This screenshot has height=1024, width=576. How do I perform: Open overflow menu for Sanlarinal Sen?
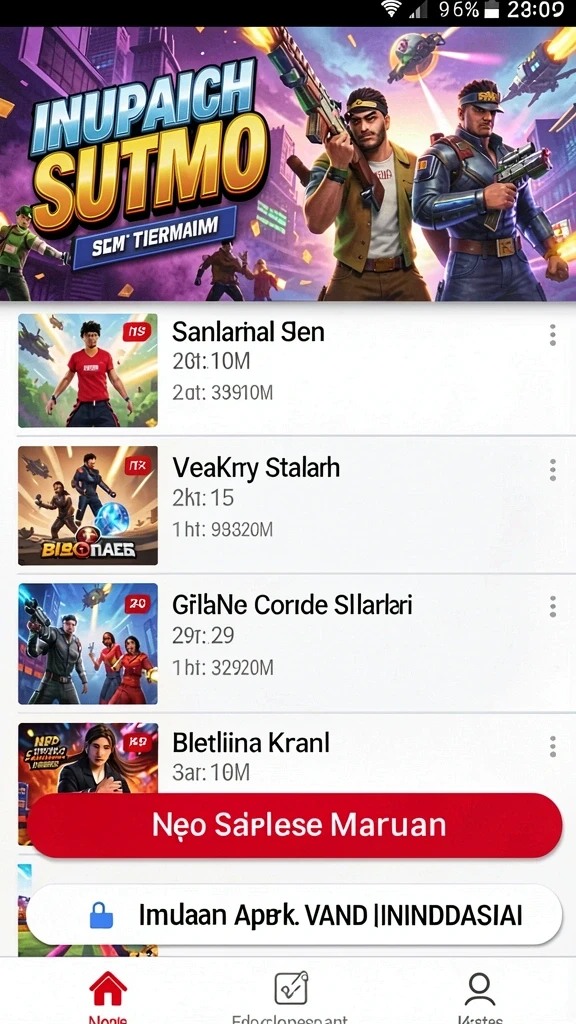552,335
